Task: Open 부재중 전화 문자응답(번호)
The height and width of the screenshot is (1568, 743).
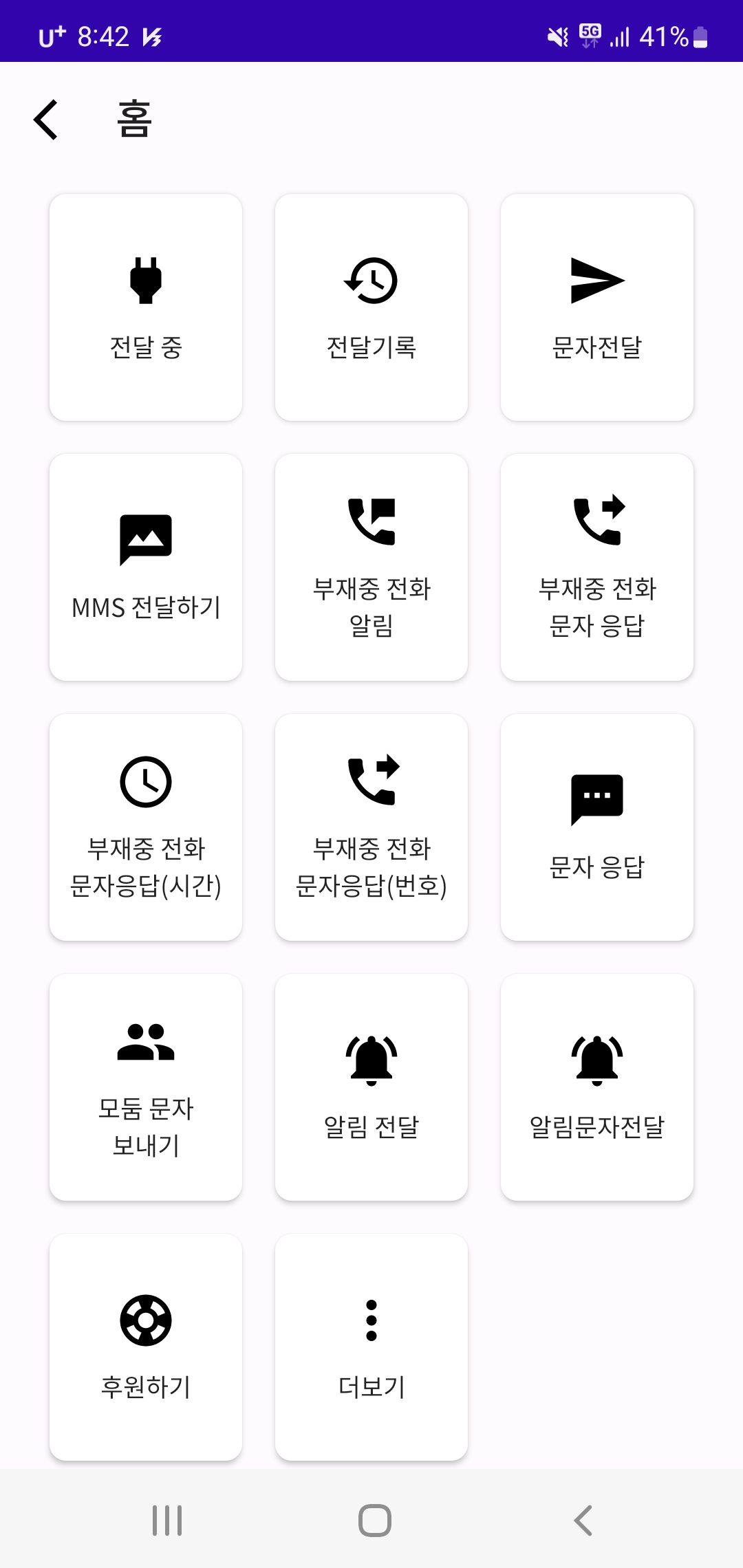Action: click(x=371, y=825)
